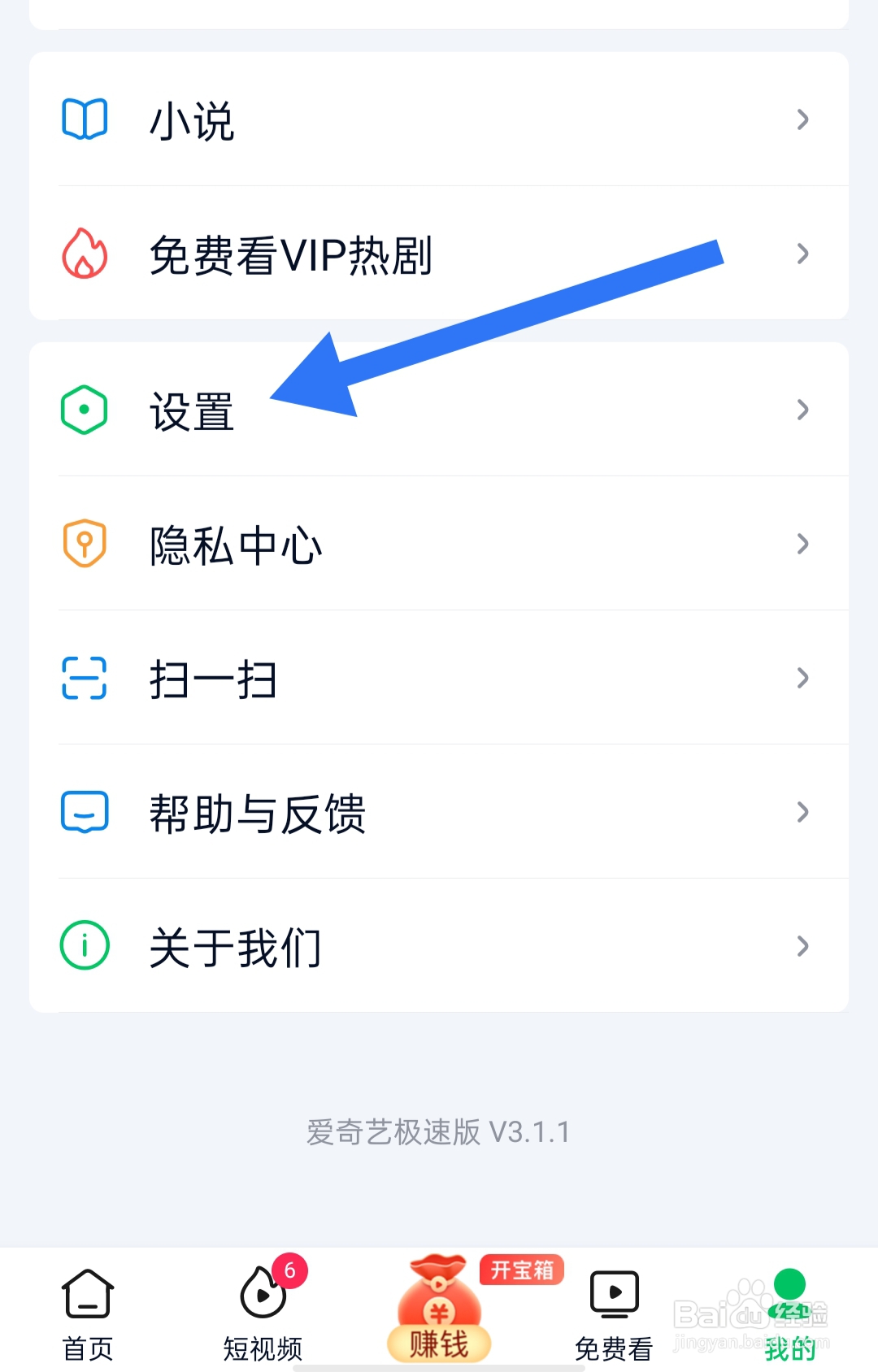Open 隐私中心 via the shield icon
This screenshot has width=878, height=1372.
[84, 543]
